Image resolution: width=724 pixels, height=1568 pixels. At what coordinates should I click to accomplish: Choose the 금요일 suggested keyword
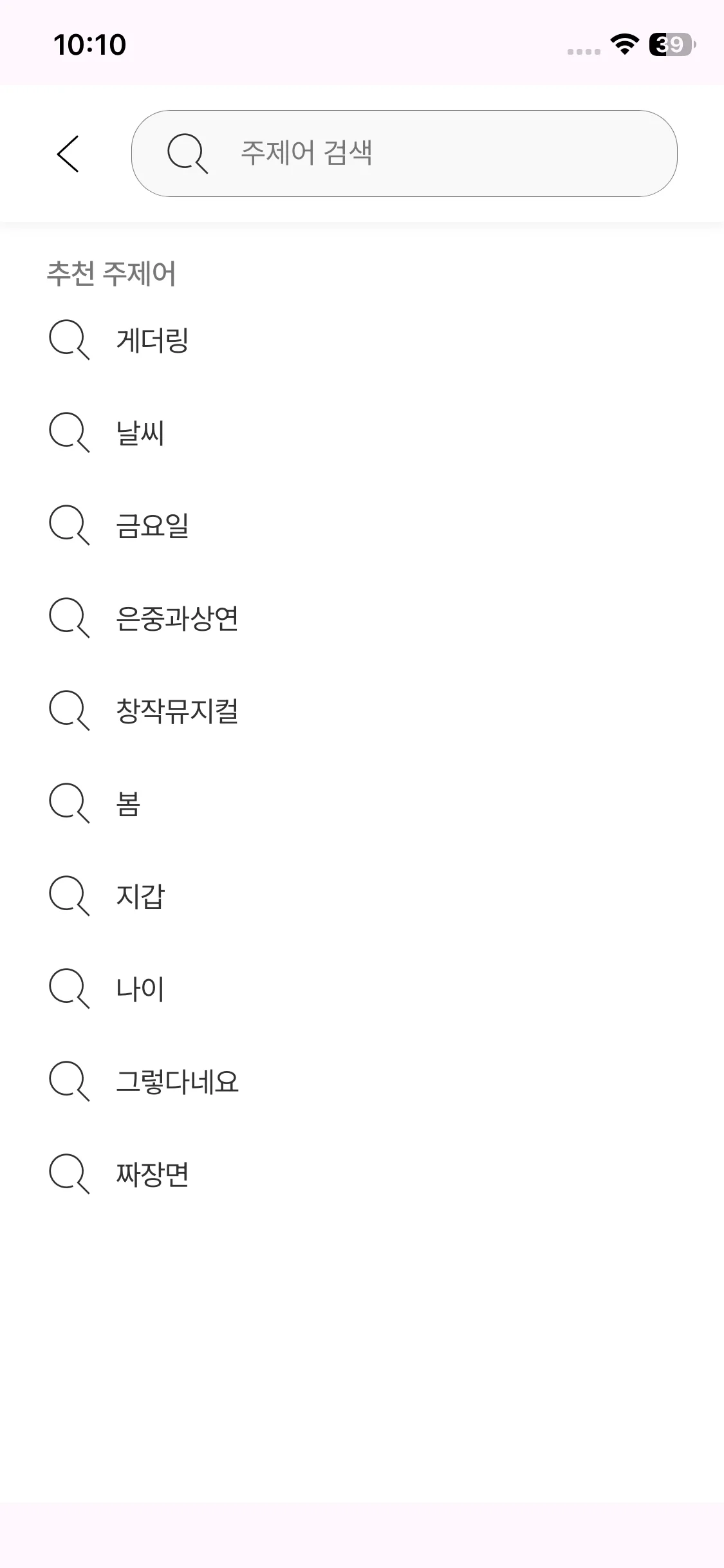(152, 525)
